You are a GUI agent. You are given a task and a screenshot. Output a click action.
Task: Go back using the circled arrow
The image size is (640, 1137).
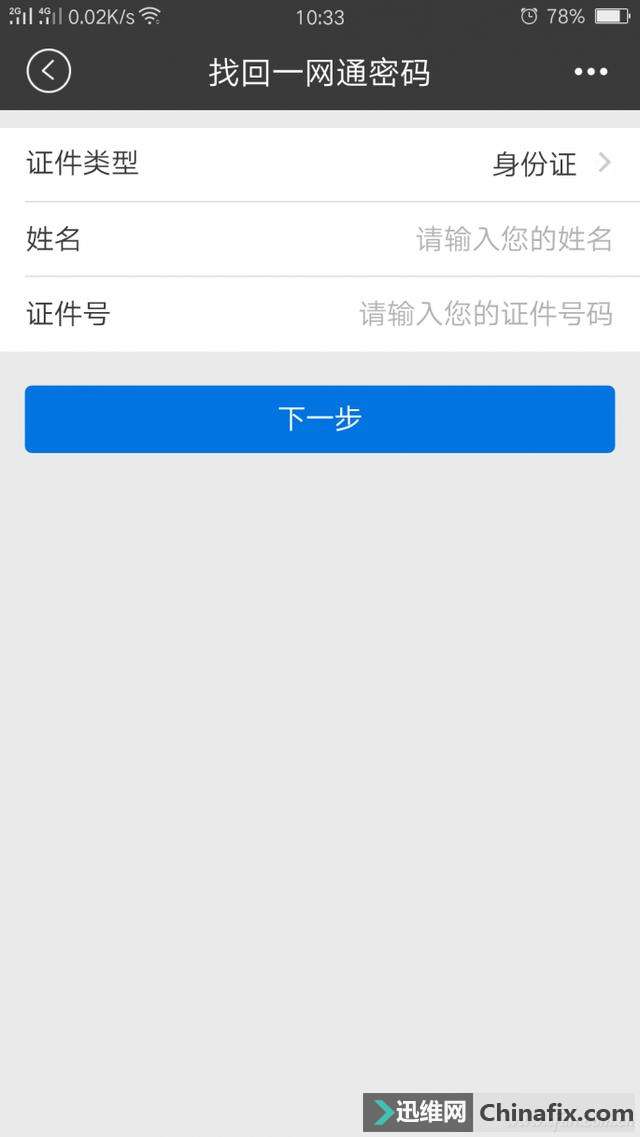pos(49,71)
